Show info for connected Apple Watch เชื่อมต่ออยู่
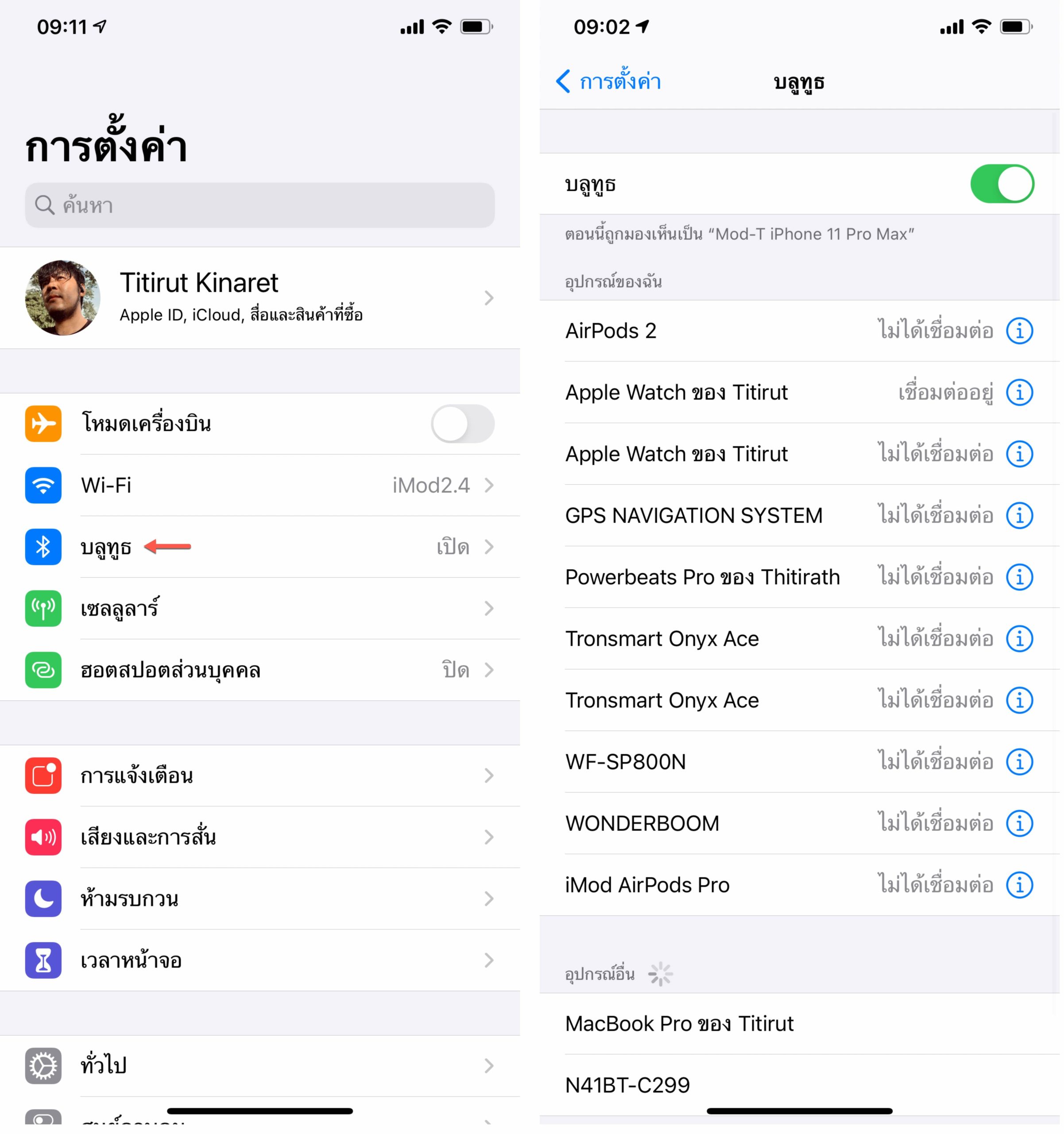The image size is (1064, 1134). point(1021,393)
